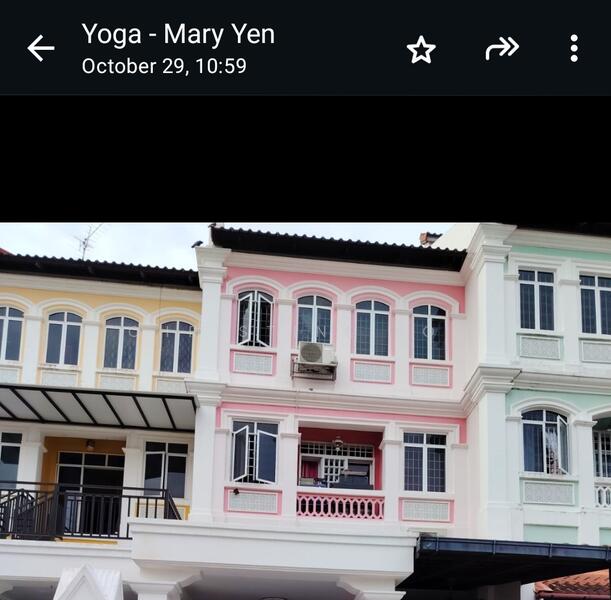This screenshot has height=600, width=611.
Task: Open the three-dot overflow menu
Action: 573,48
